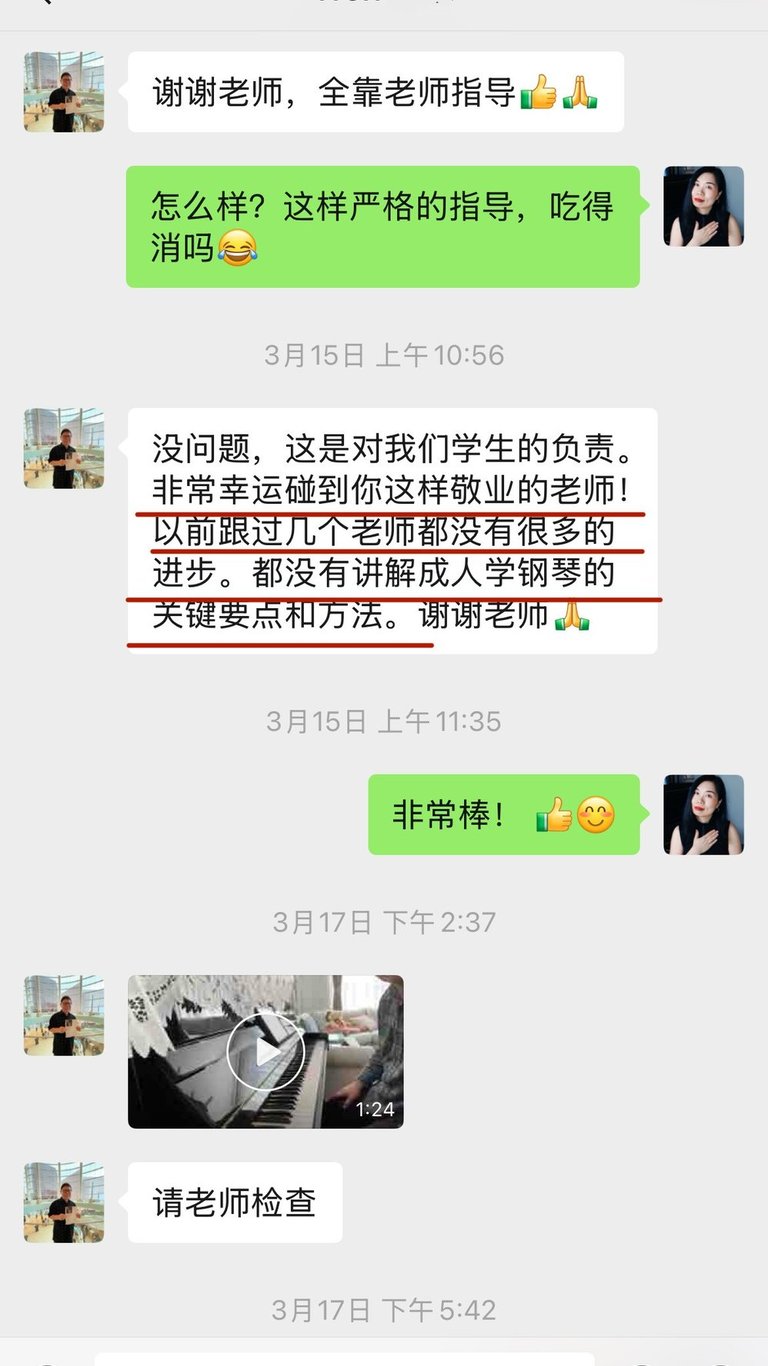Open teacher's avatar beside the 怎么样 message
This screenshot has height=1366, width=768.
click(703, 206)
